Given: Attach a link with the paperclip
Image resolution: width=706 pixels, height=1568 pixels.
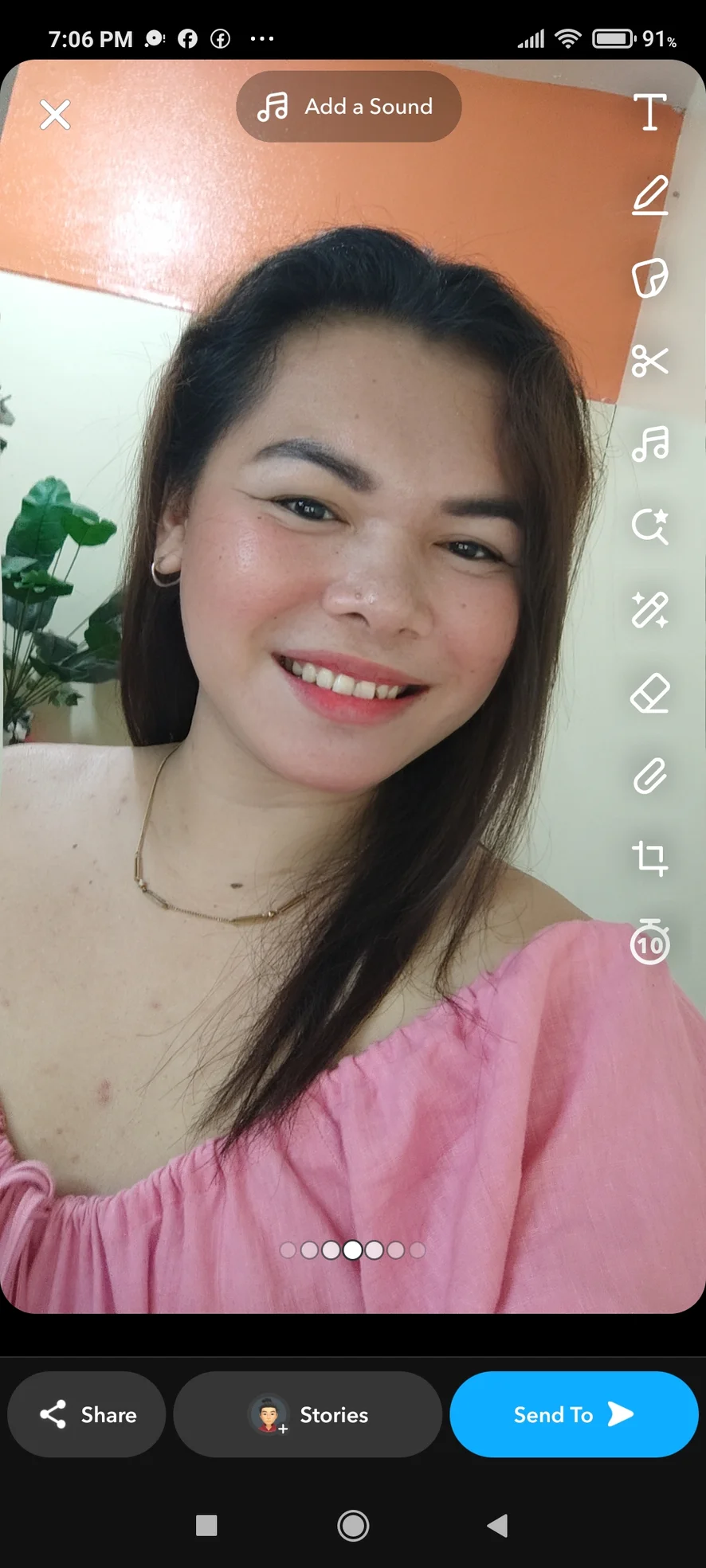Looking at the screenshot, I should pos(649,776).
